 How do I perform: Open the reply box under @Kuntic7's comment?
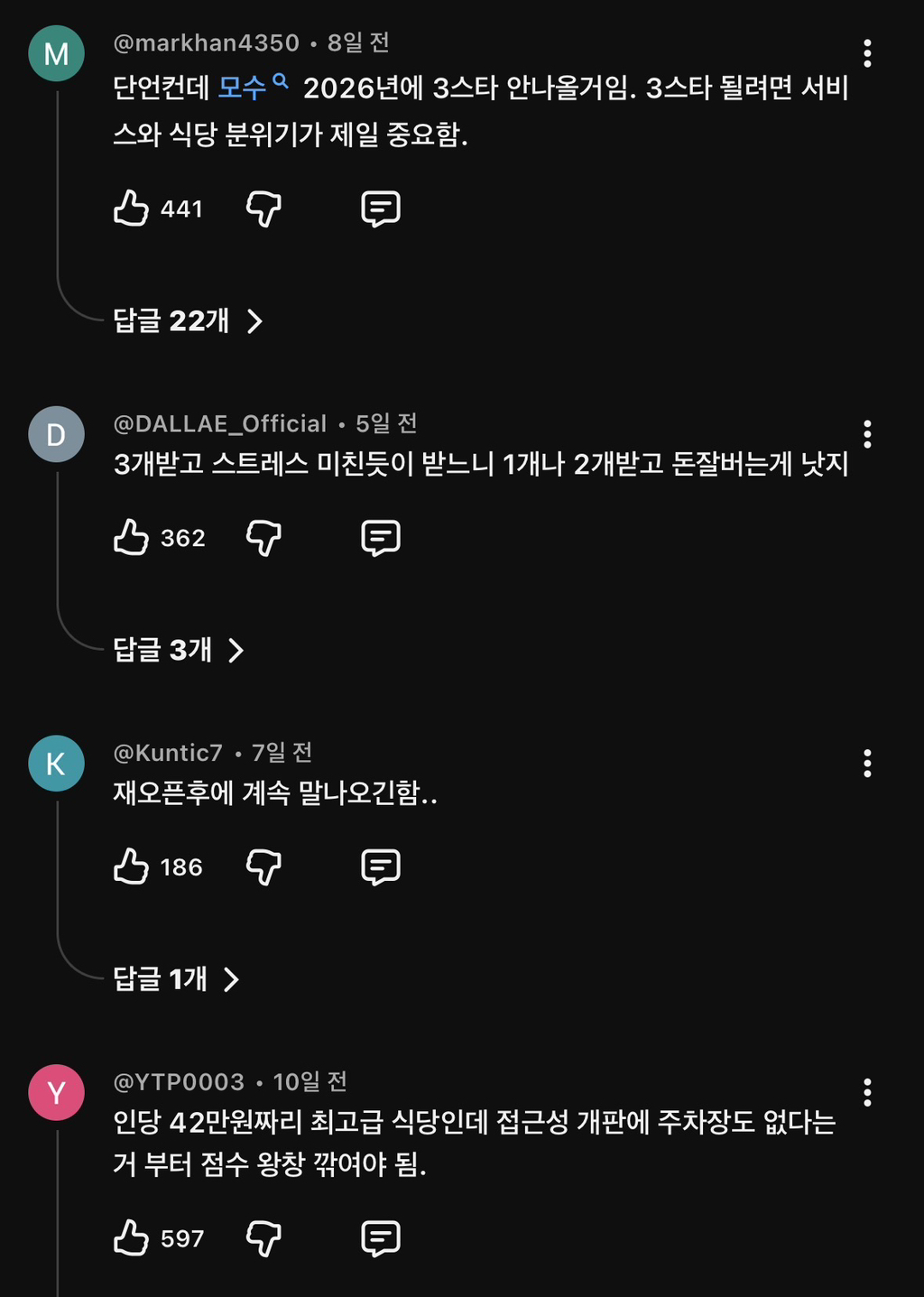pos(380,866)
